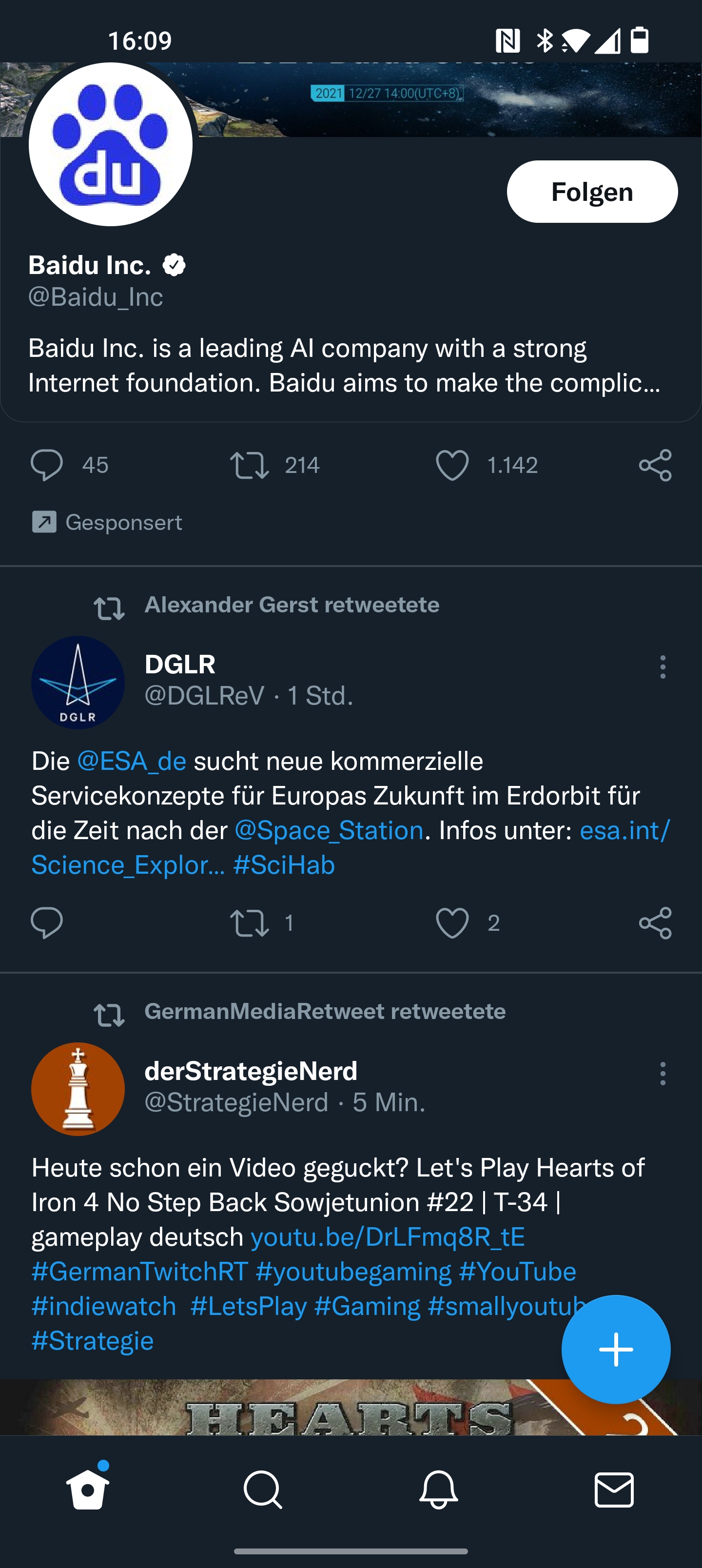Share the sponsored Baidu tweet
Image resolution: width=702 pixels, height=1568 pixels.
[x=655, y=465]
